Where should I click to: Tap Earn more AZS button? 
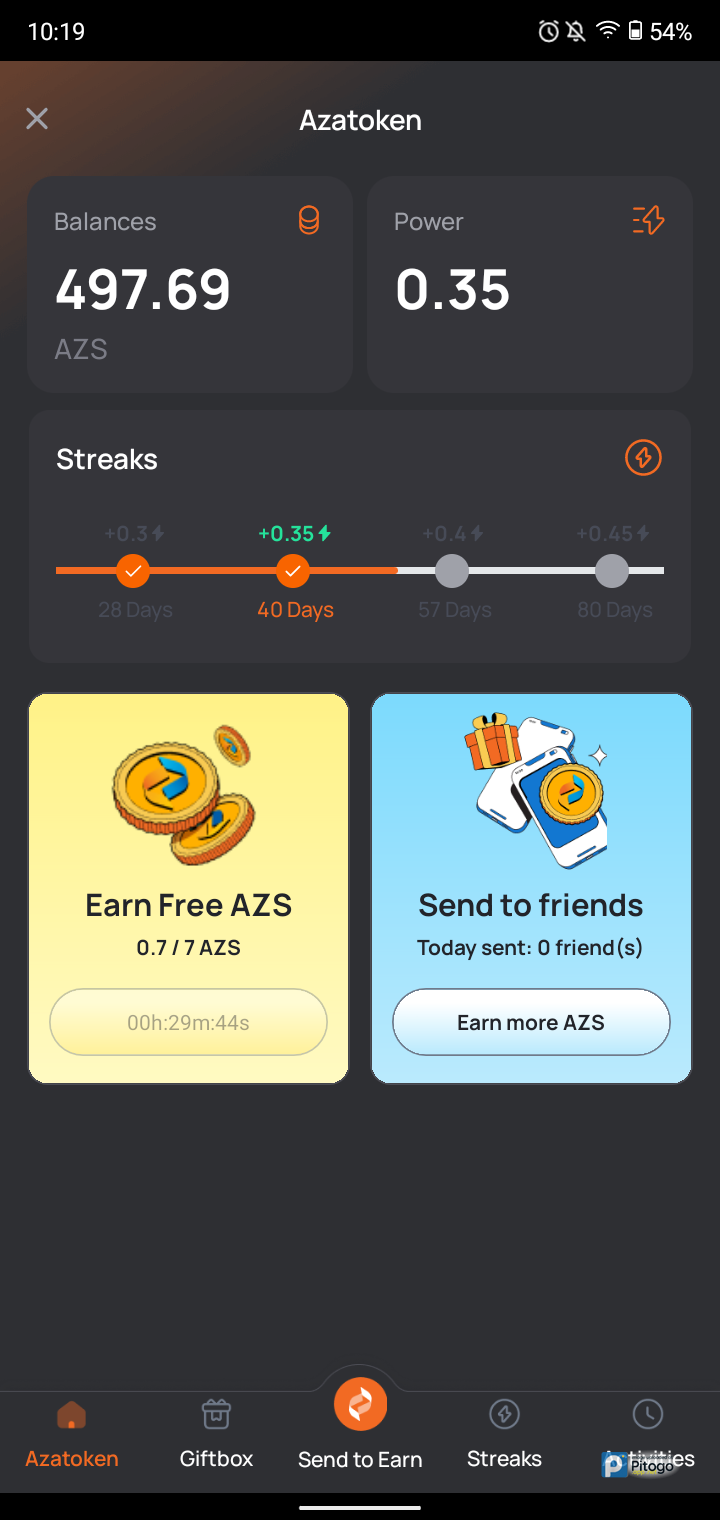(531, 1022)
